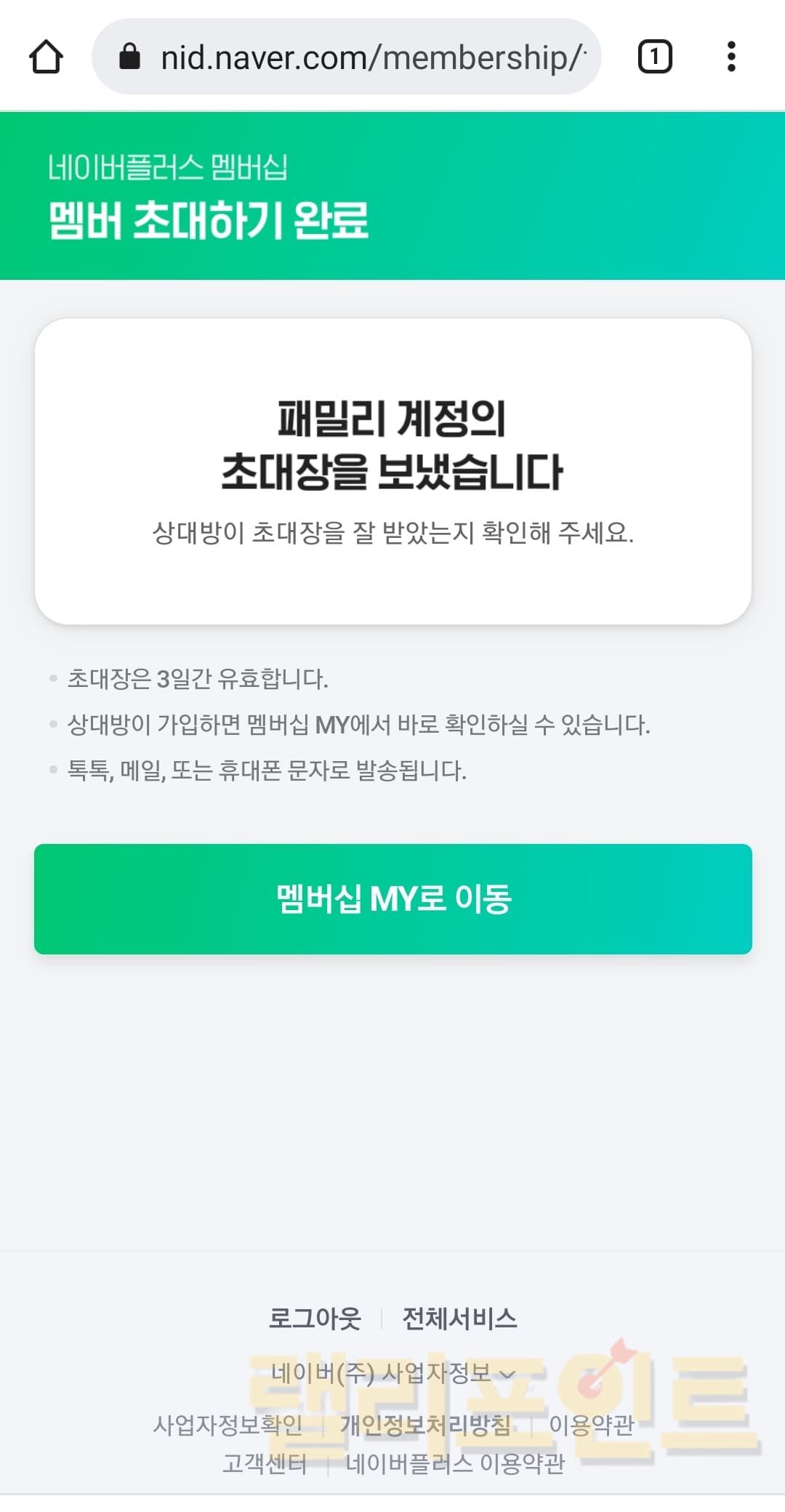Viewport: 785px width, 1512px height.
Task: Open the 이용약관 link
Action: [591, 1425]
